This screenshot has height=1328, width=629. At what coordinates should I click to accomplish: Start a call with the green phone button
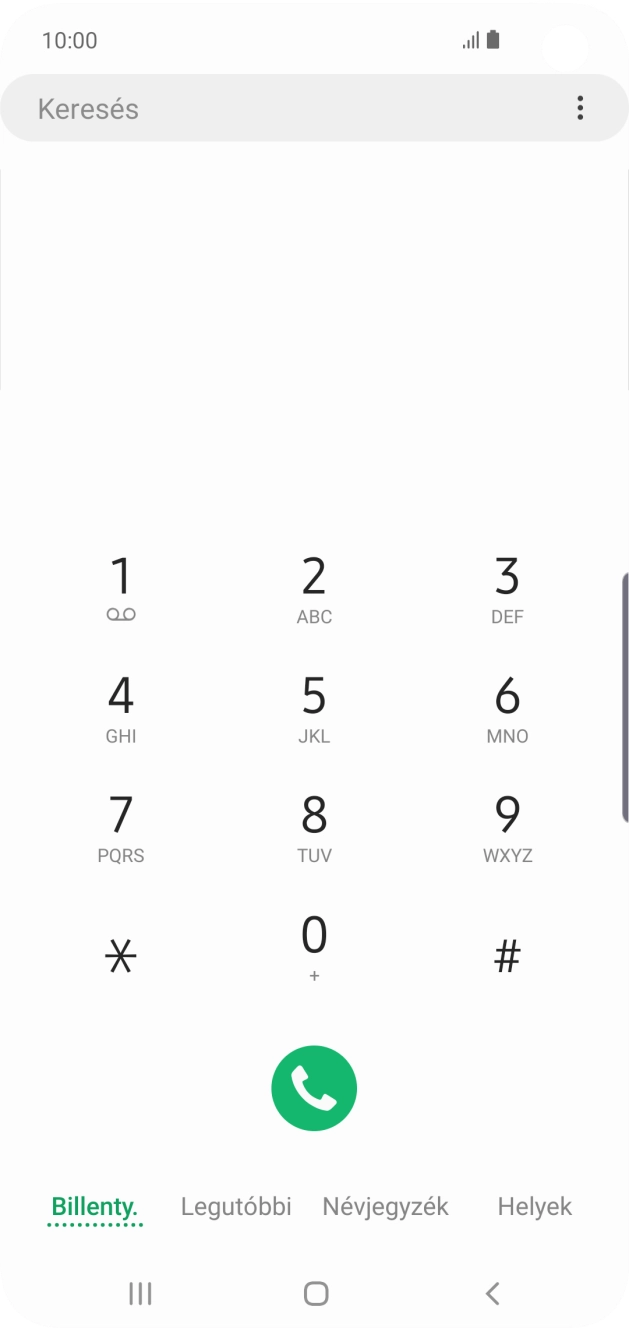pyautogui.click(x=314, y=1088)
